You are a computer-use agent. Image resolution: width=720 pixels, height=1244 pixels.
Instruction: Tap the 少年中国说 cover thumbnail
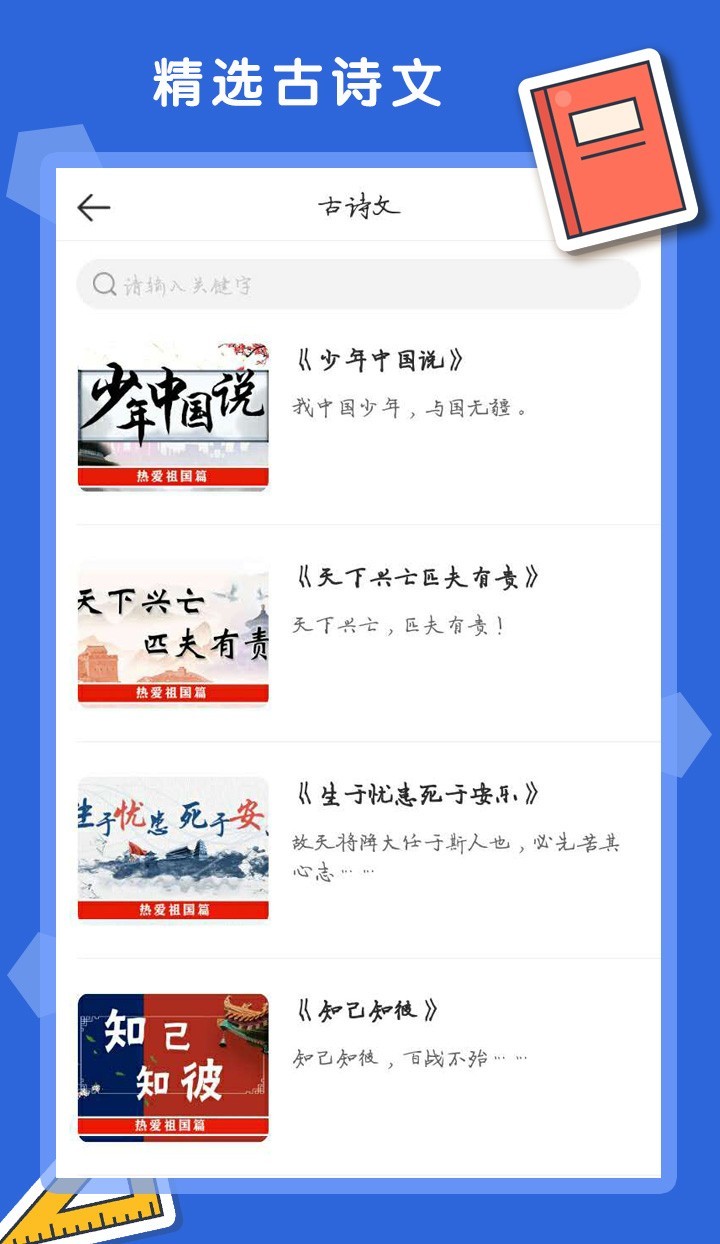[x=172, y=417]
